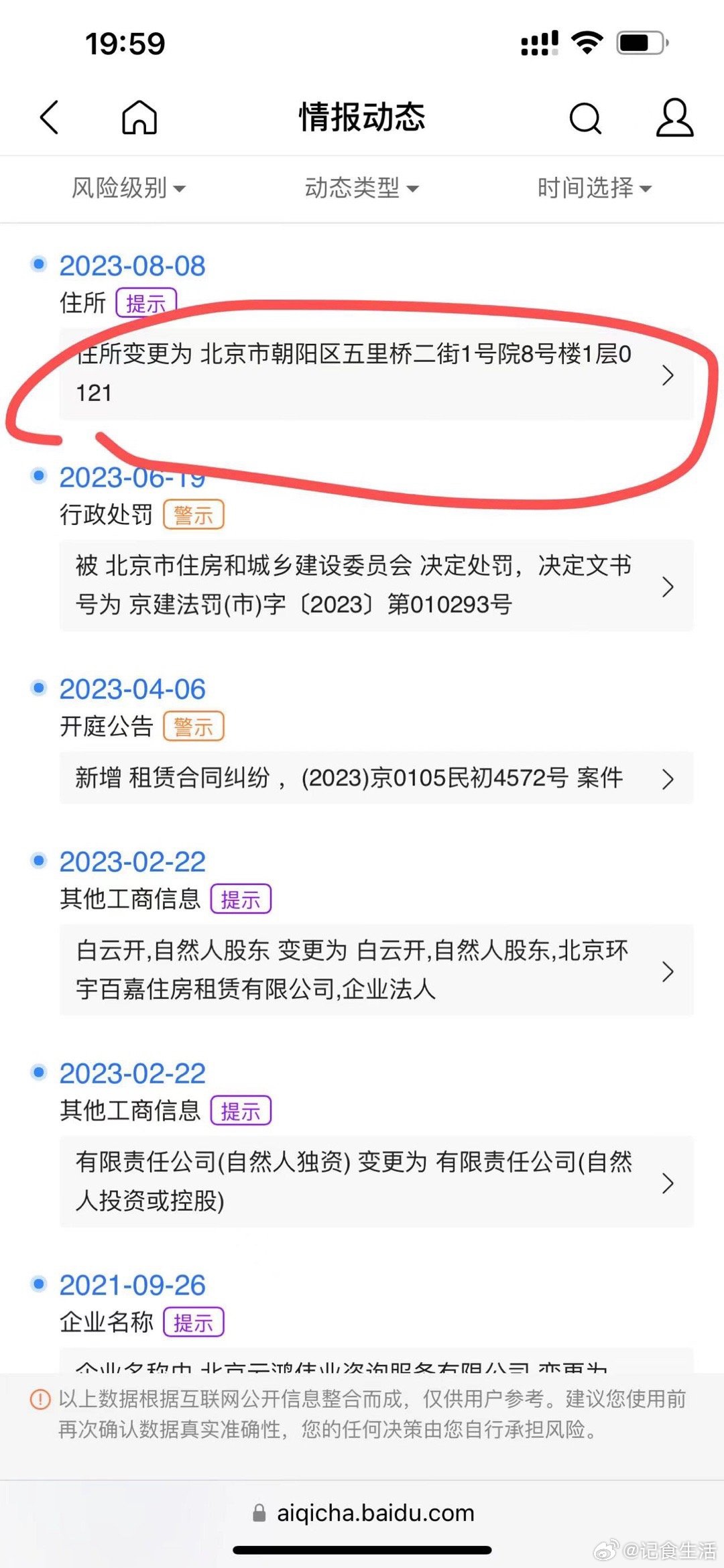View the 行政处罚 record from 北京市住房和城乡建设委员会
724x1568 pixels.
(375, 585)
